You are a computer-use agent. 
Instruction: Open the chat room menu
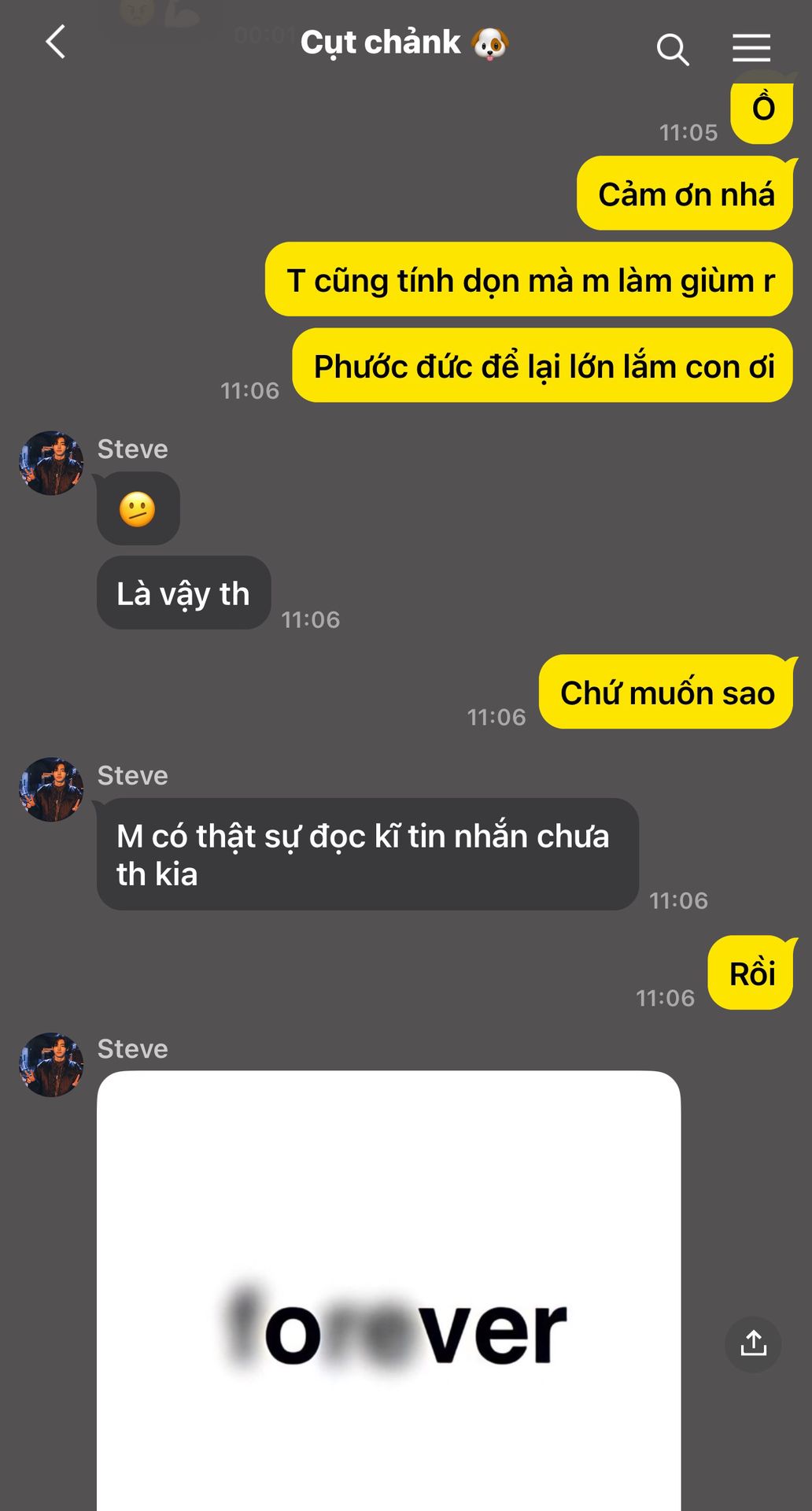751,48
